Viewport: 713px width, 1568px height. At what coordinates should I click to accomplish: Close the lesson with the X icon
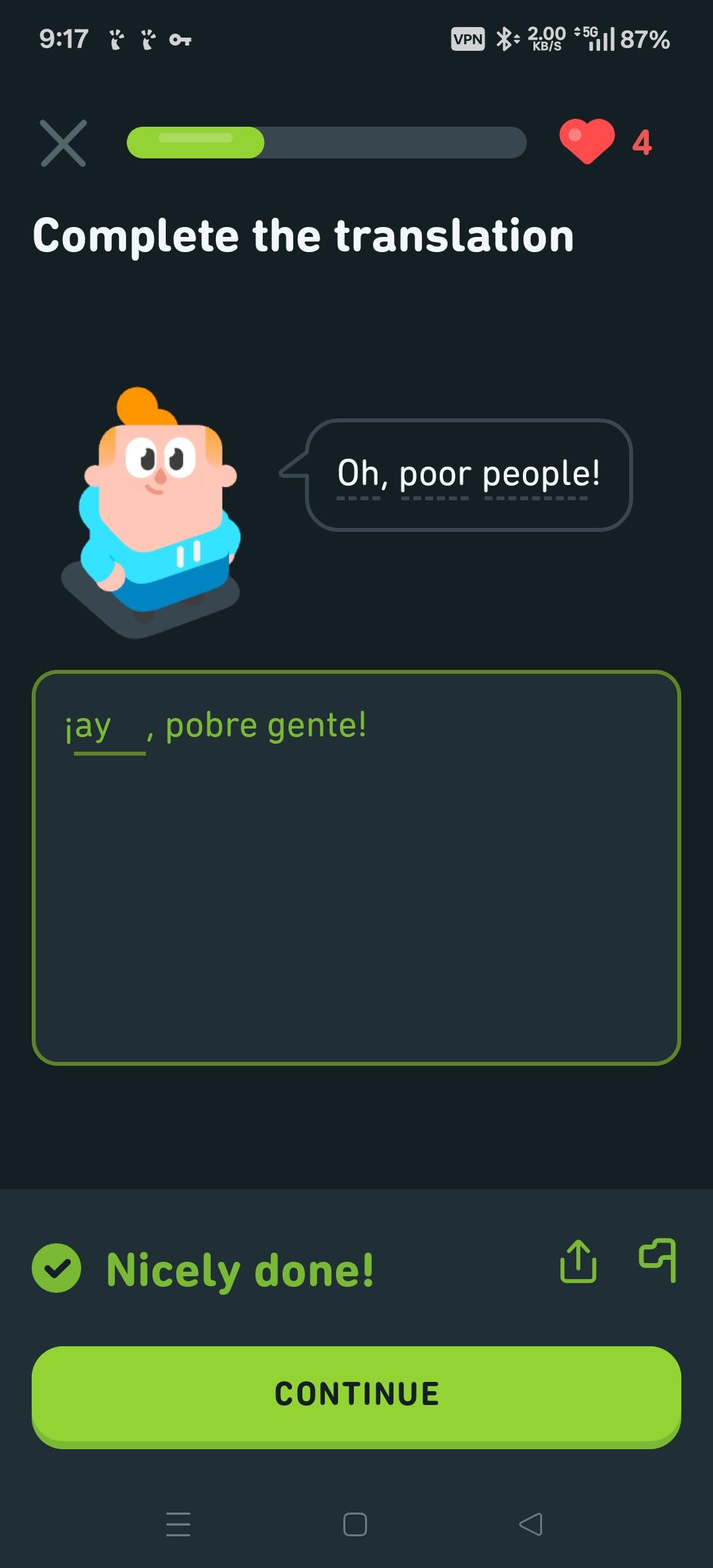[63, 143]
